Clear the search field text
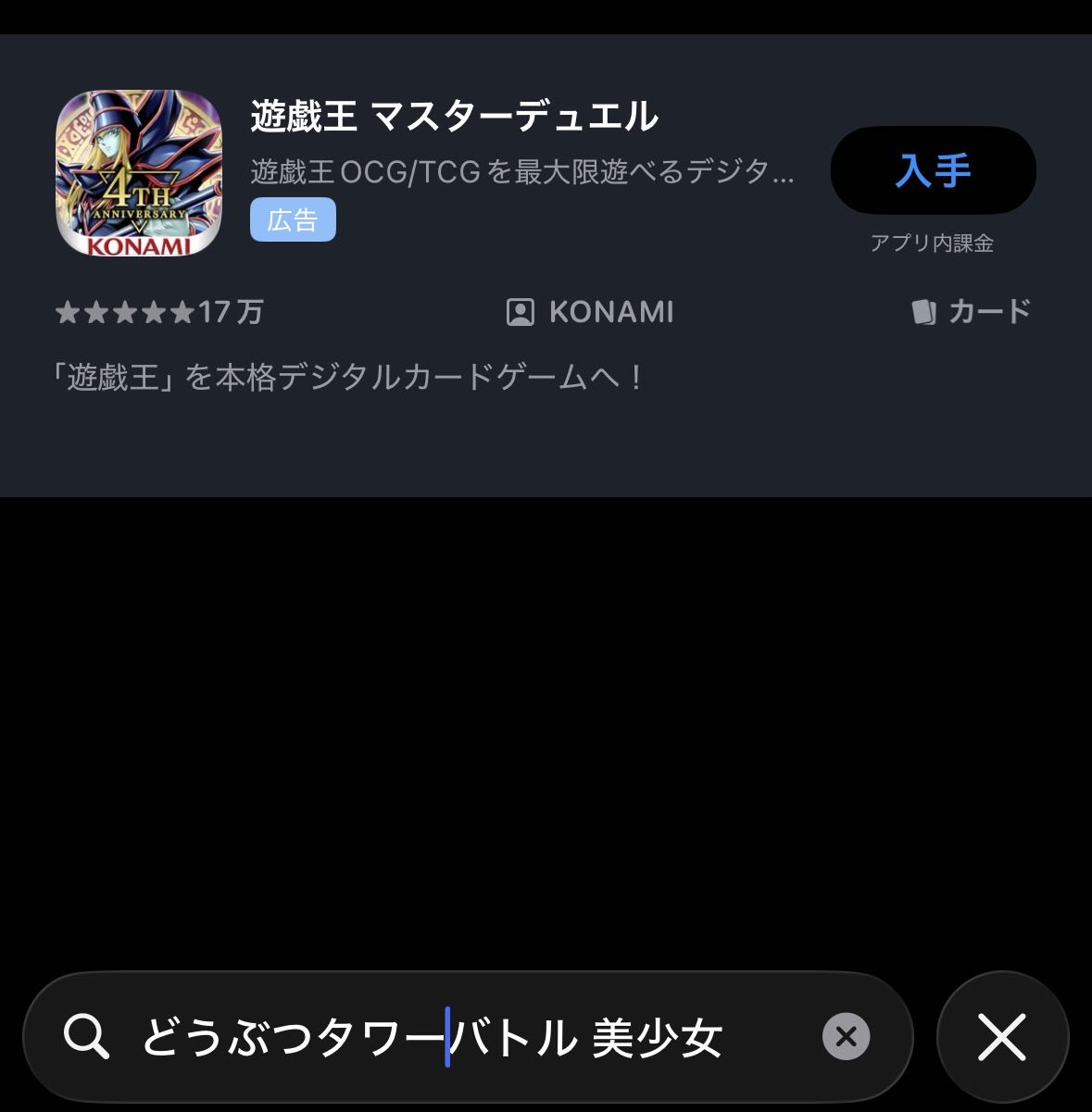This screenshot has height=1112, width=1092. click(x=846, y=1036)
